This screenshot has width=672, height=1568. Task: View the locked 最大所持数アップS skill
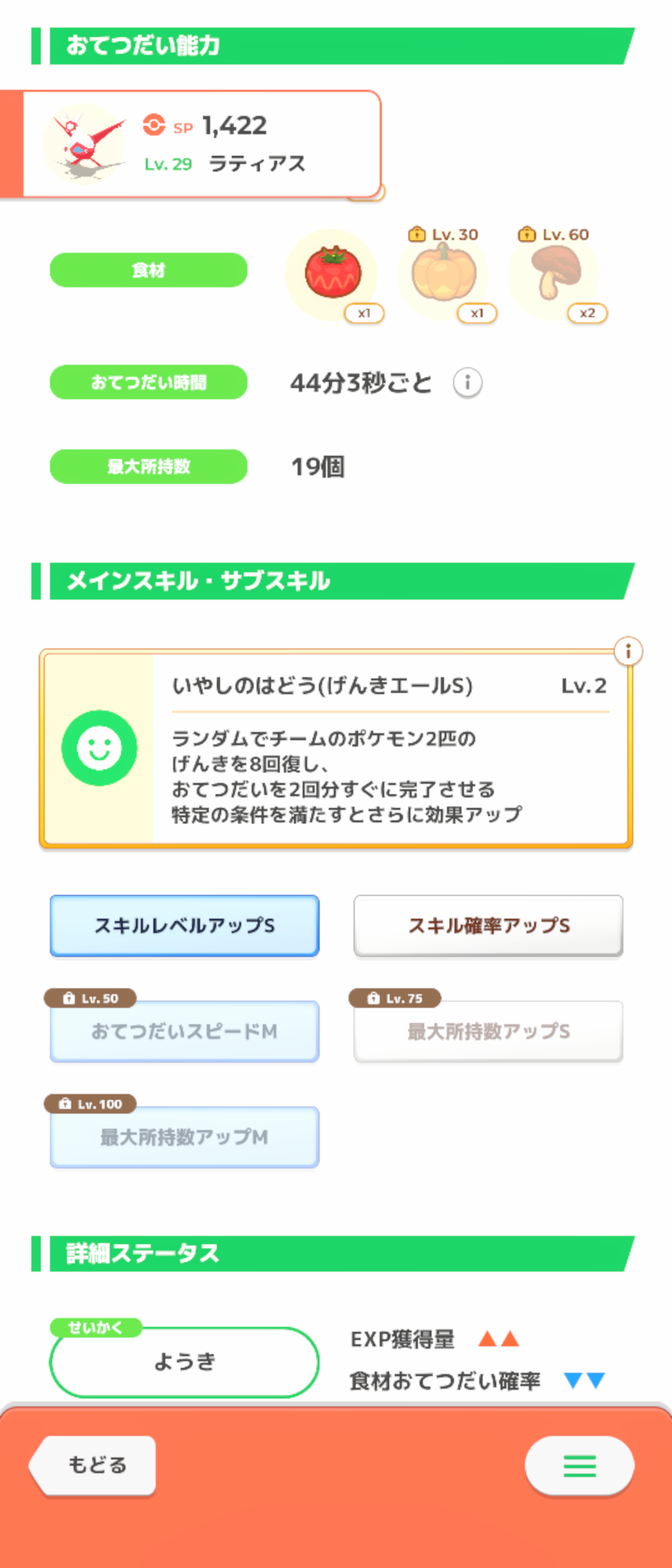[488, 1031]
